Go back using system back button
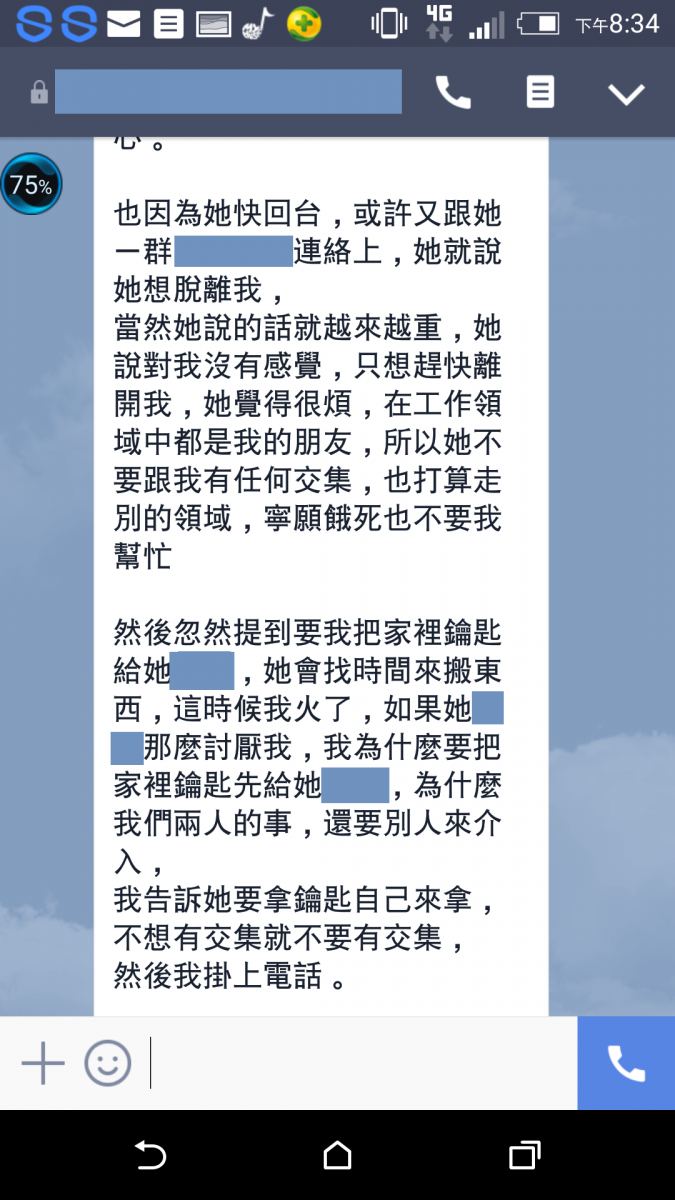Viewport: 675px width, 1200px height. pyautogui.click(x=150, y=1156)
